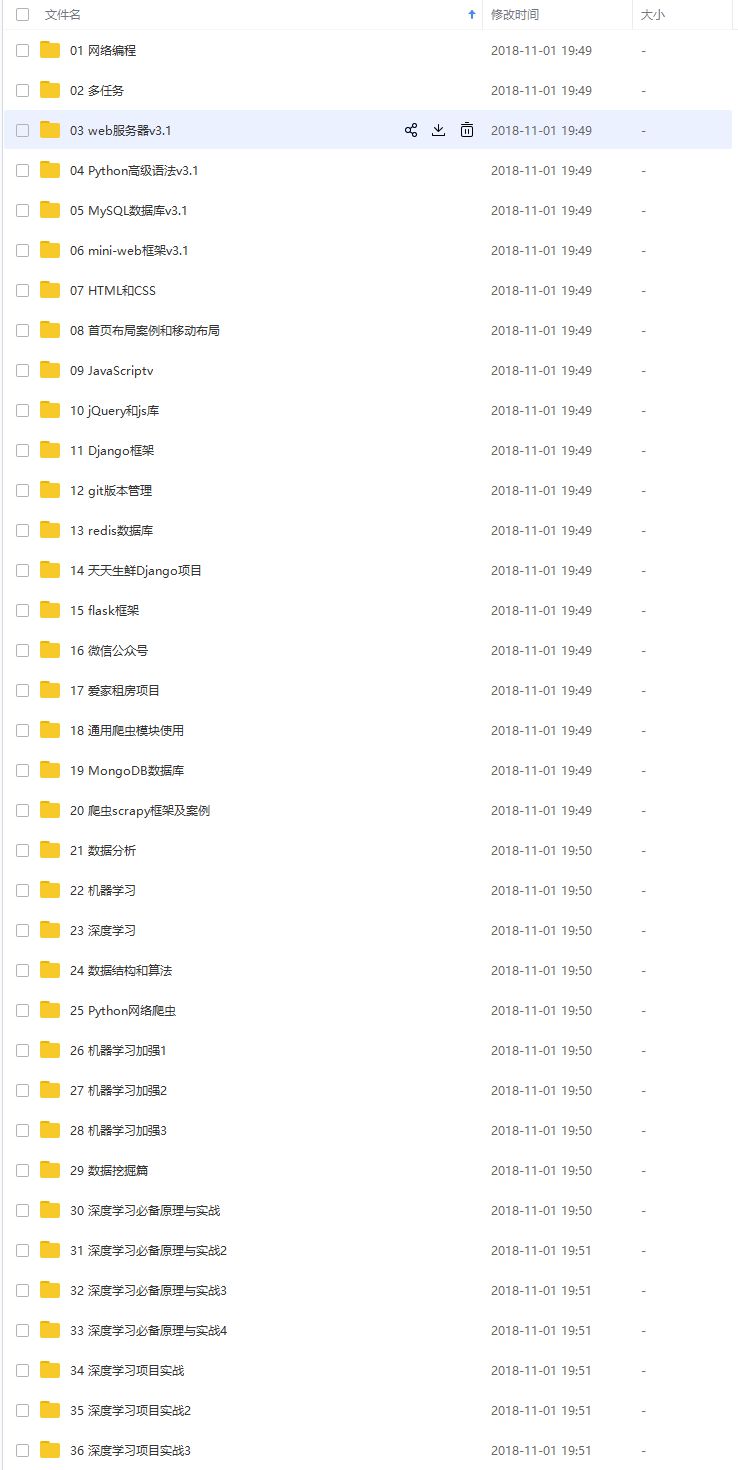Screen dimensions: 738x1470
Task: Delete the 03 web服务器v3.1 folder
Action: (466, 130)
